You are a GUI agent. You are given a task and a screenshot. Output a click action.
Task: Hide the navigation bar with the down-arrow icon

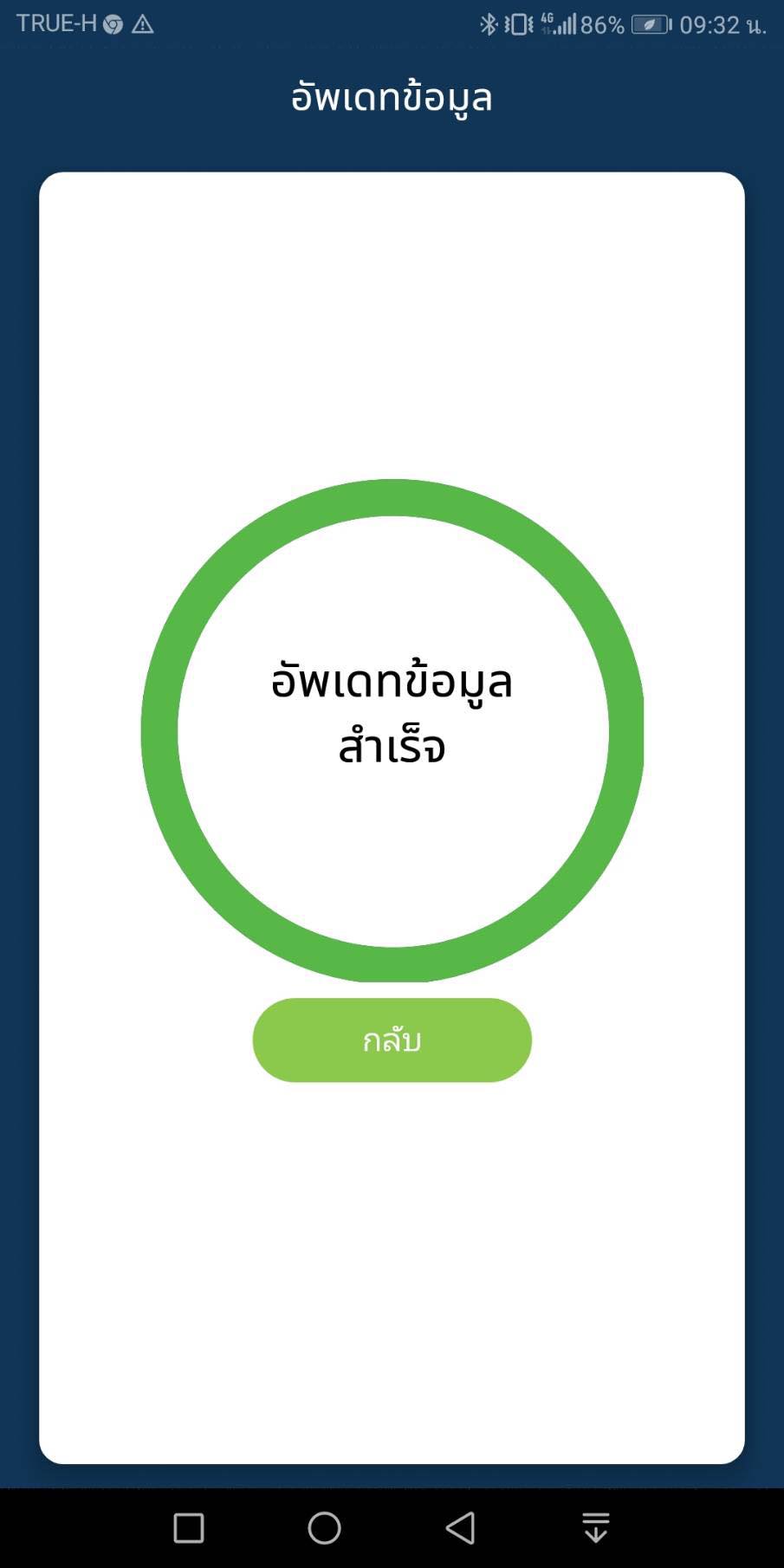pos(596,1527)
